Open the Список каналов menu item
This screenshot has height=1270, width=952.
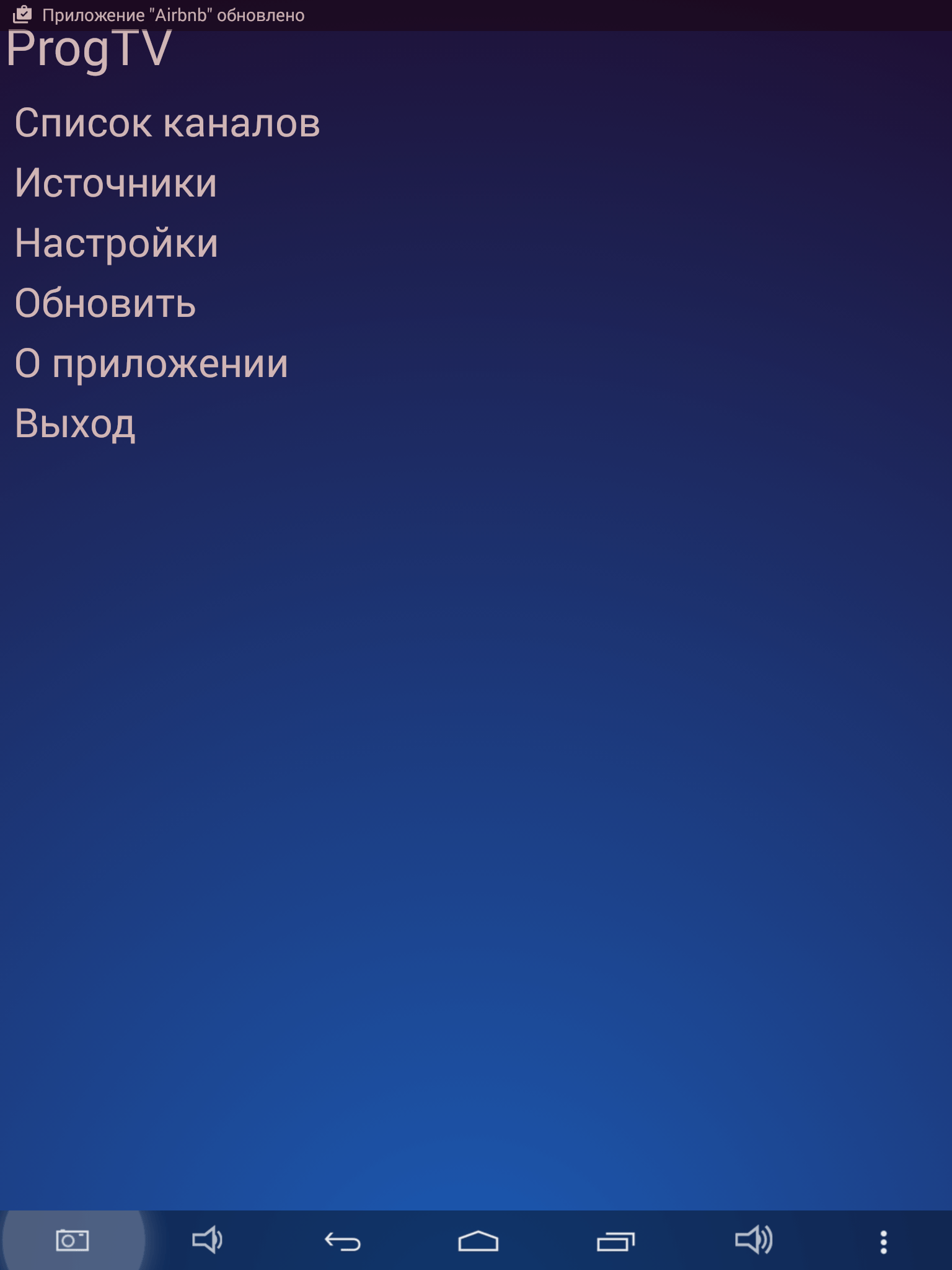(167, 123)
